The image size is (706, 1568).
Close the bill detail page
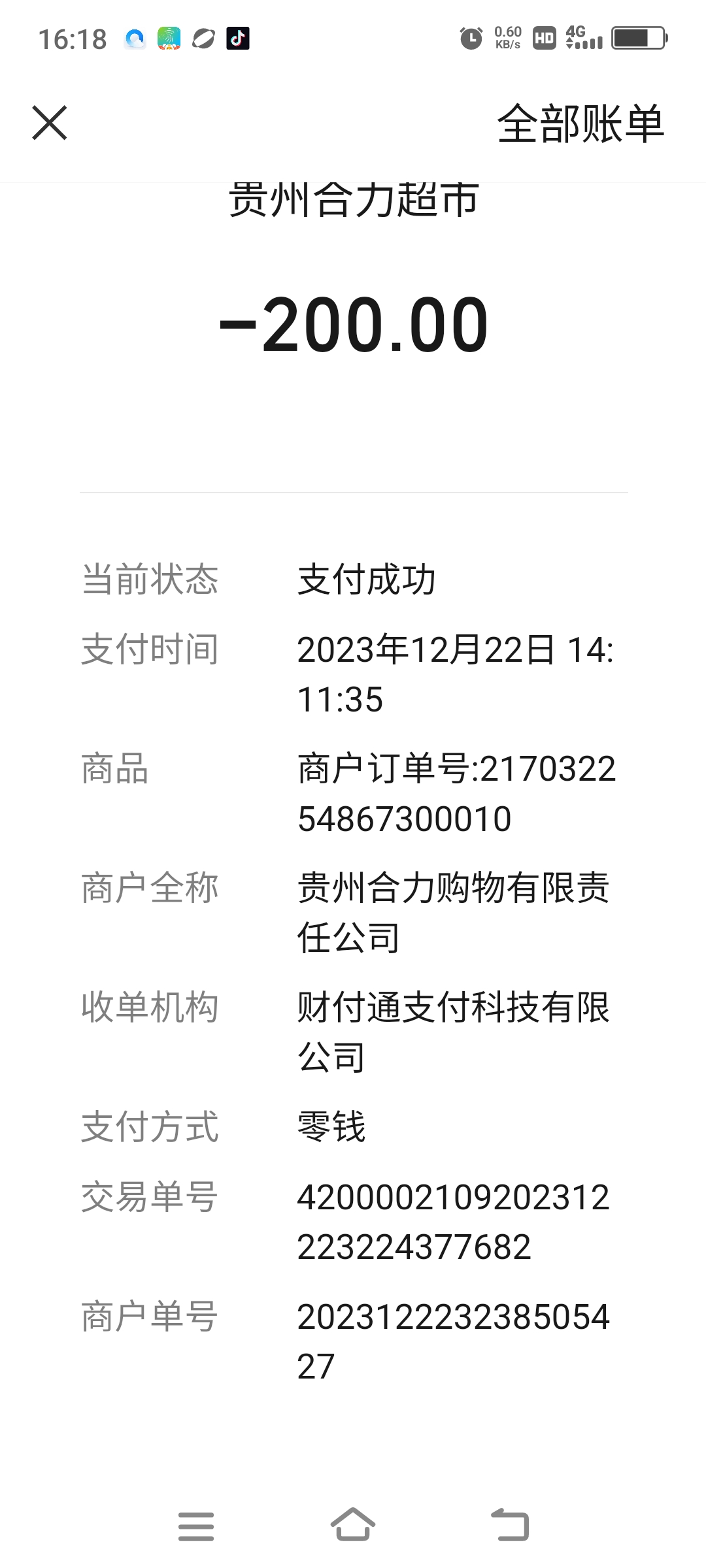click(x=50, y=123)
